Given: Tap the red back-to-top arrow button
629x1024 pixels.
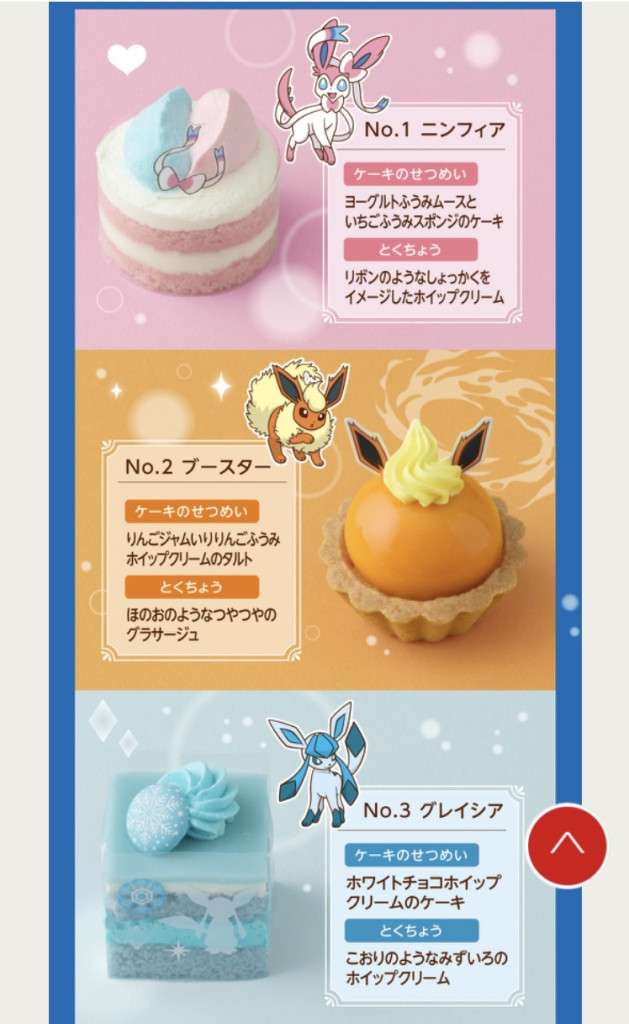Looking at the screenshot, I should (567, 845).
